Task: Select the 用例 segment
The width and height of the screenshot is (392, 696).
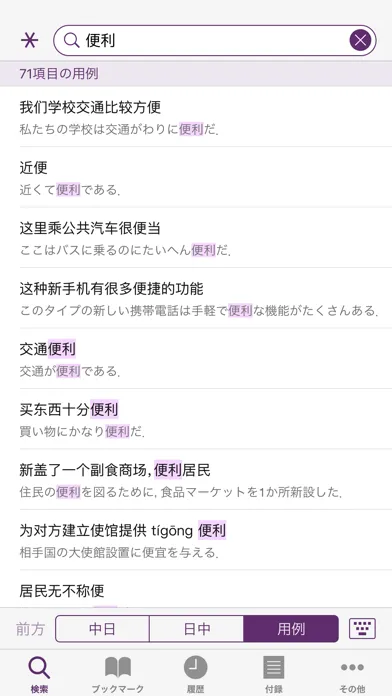Action: coord(291,629)
